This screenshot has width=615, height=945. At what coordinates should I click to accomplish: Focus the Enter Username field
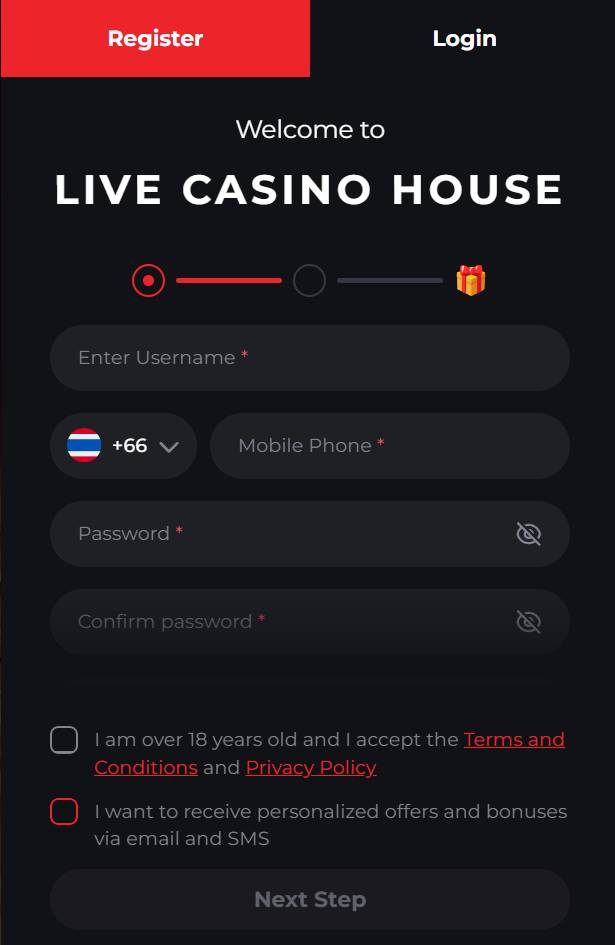coord(310,358)
